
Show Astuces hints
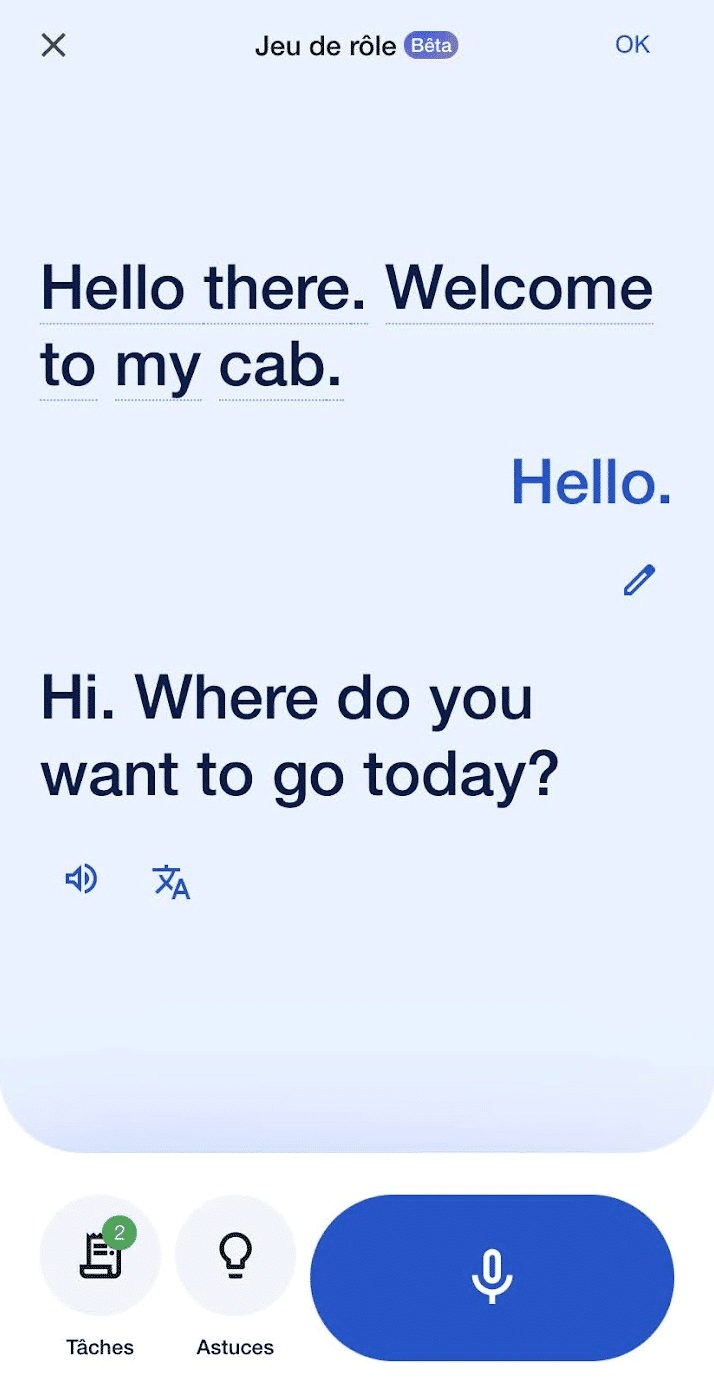tap(235, 1256)
